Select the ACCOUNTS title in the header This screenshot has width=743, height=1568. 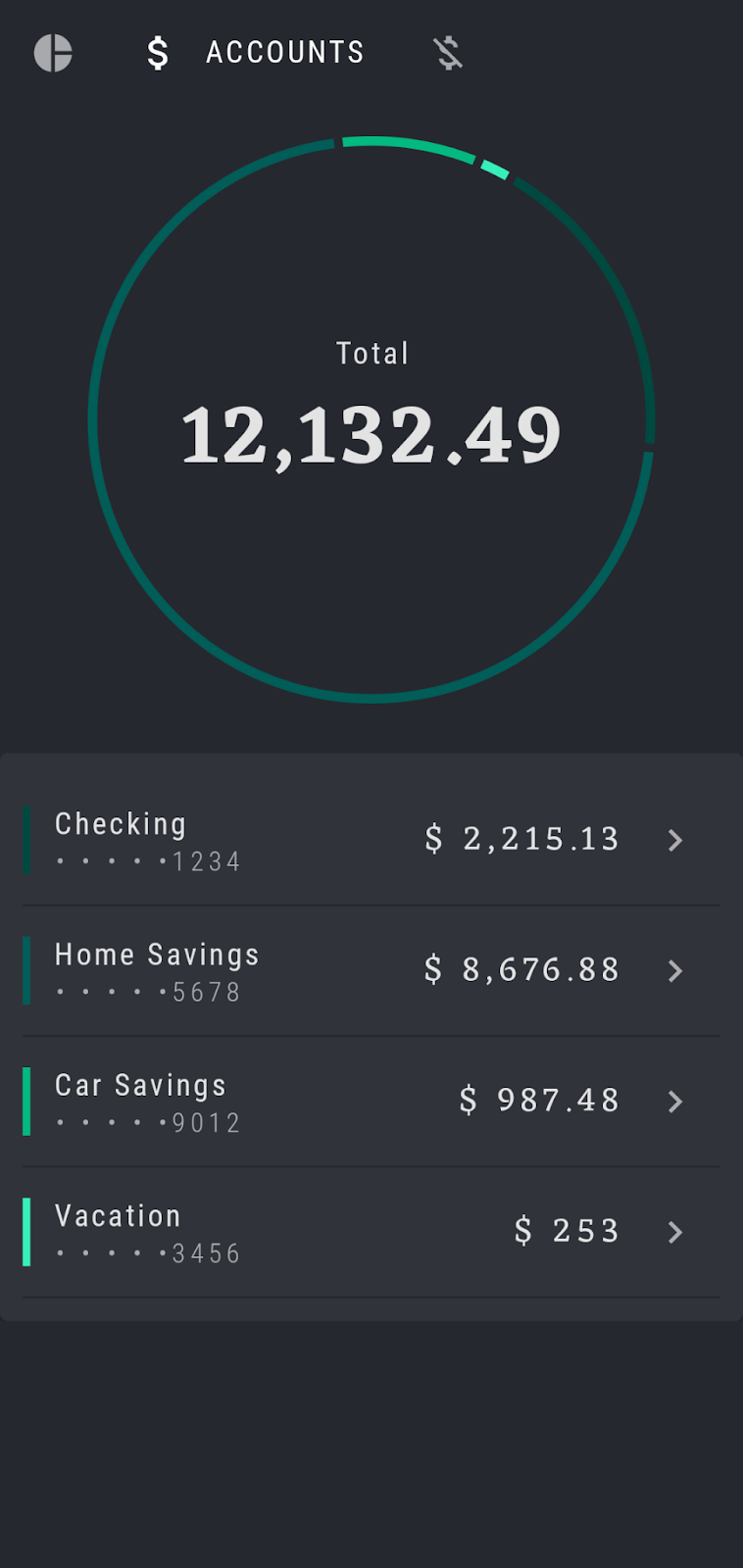284,53
